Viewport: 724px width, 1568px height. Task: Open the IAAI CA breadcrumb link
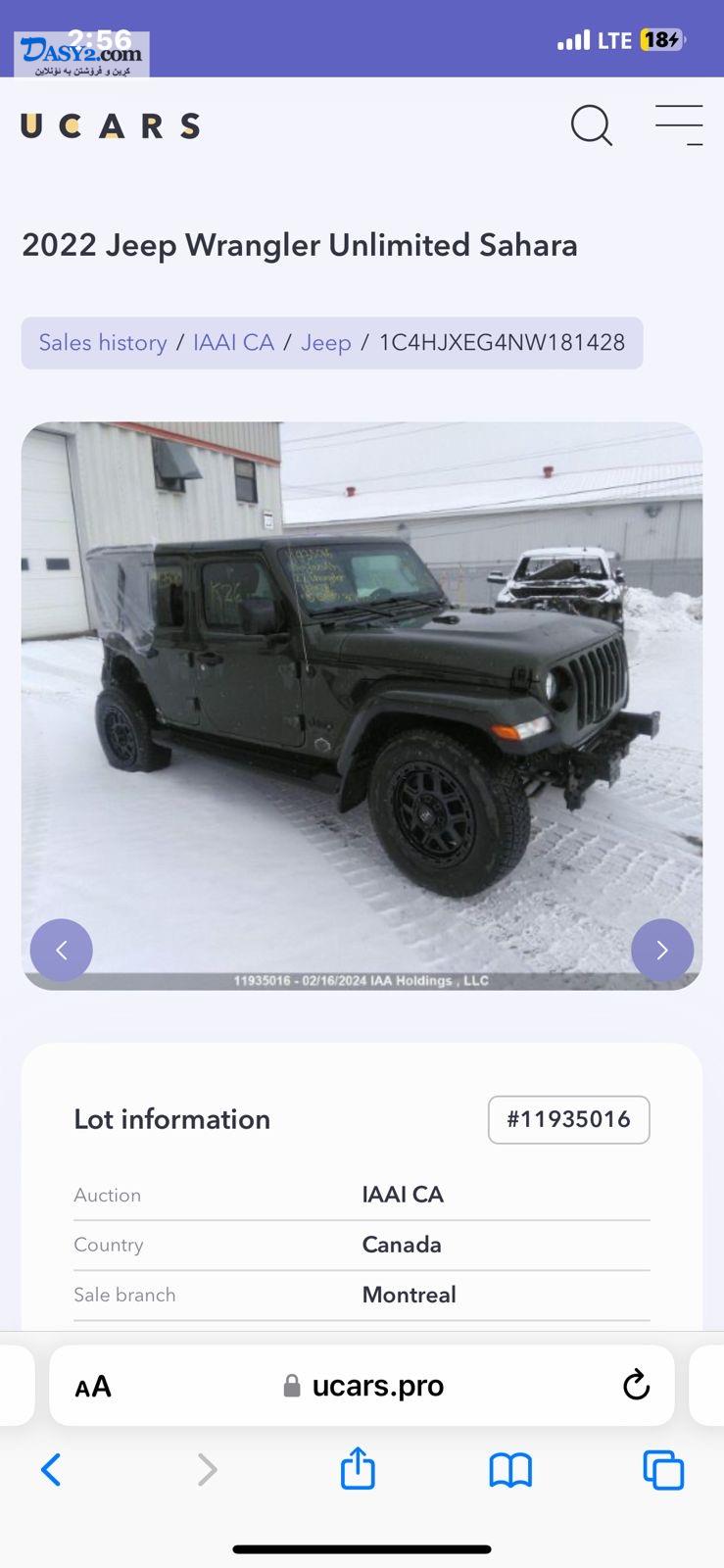click(x=233, y=343)
